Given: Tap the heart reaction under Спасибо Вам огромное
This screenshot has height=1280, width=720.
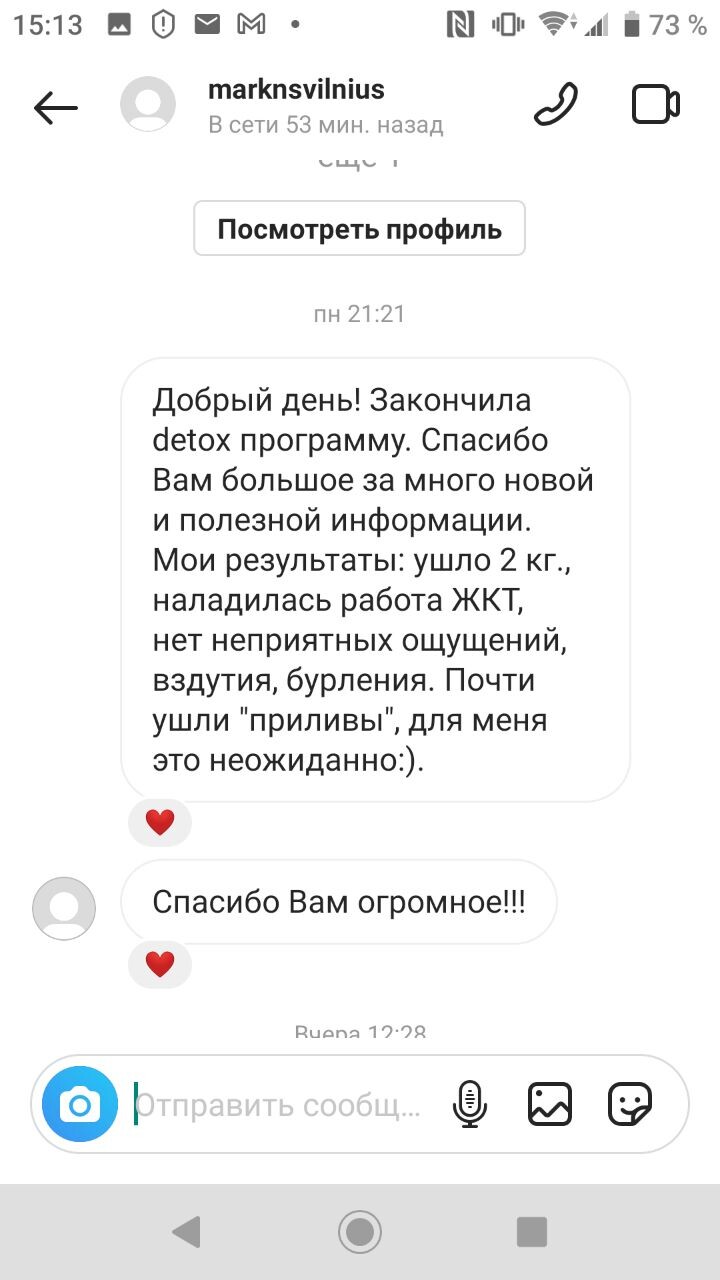Looking at the screenshot, I should [160, 964].
